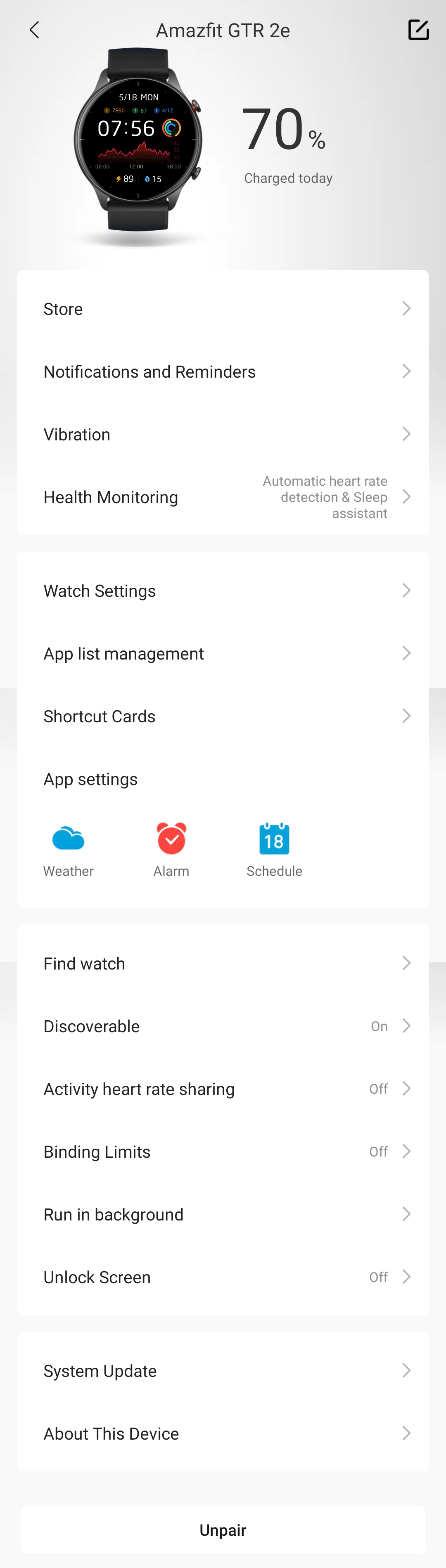Screen dimensions: 446x1568
Task: Select App list management
Action: [223, 653]
